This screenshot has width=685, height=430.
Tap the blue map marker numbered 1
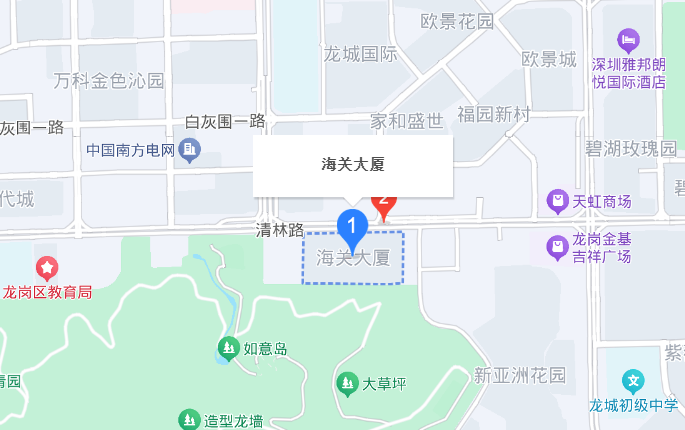coord(351,229)
